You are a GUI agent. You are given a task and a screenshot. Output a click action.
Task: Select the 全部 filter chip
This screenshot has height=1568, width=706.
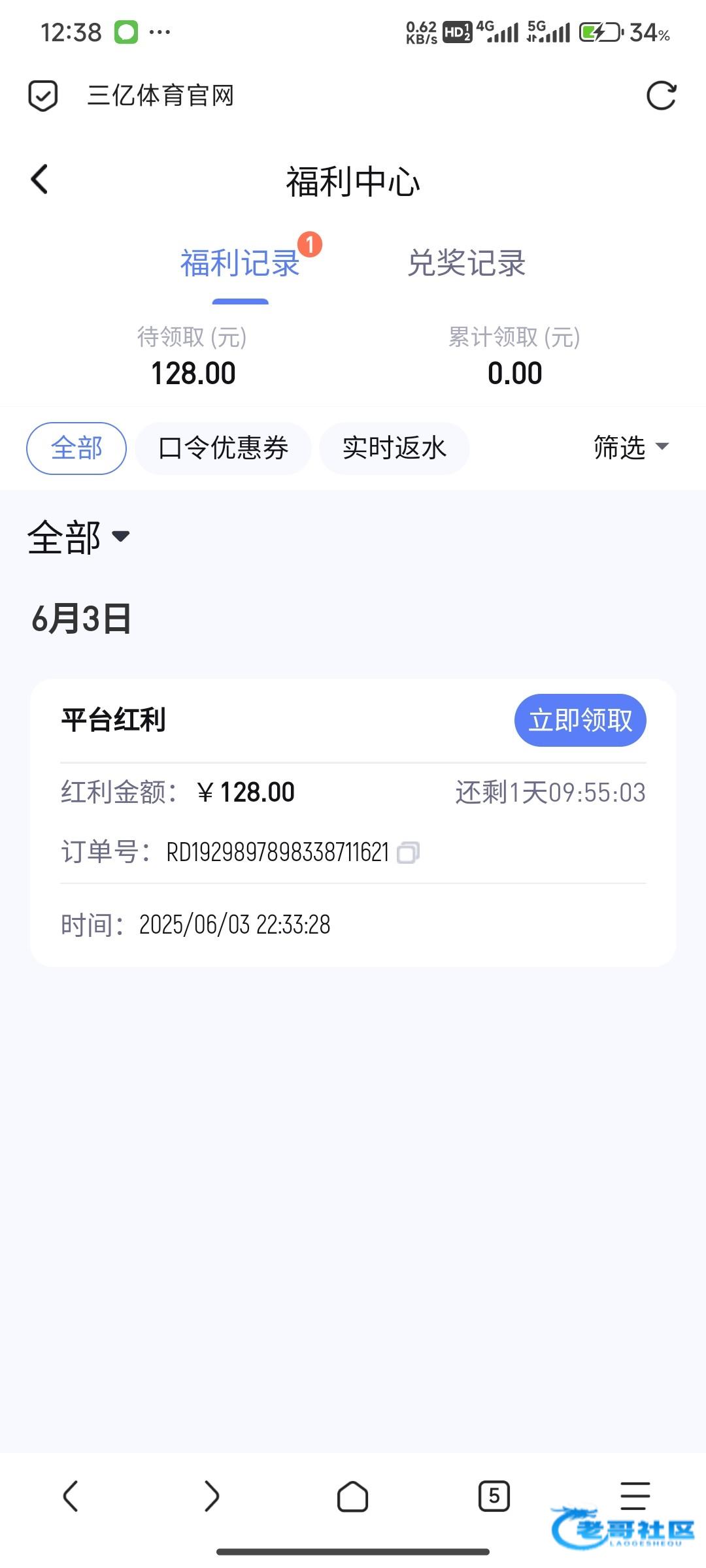click(x=76, y=448)
